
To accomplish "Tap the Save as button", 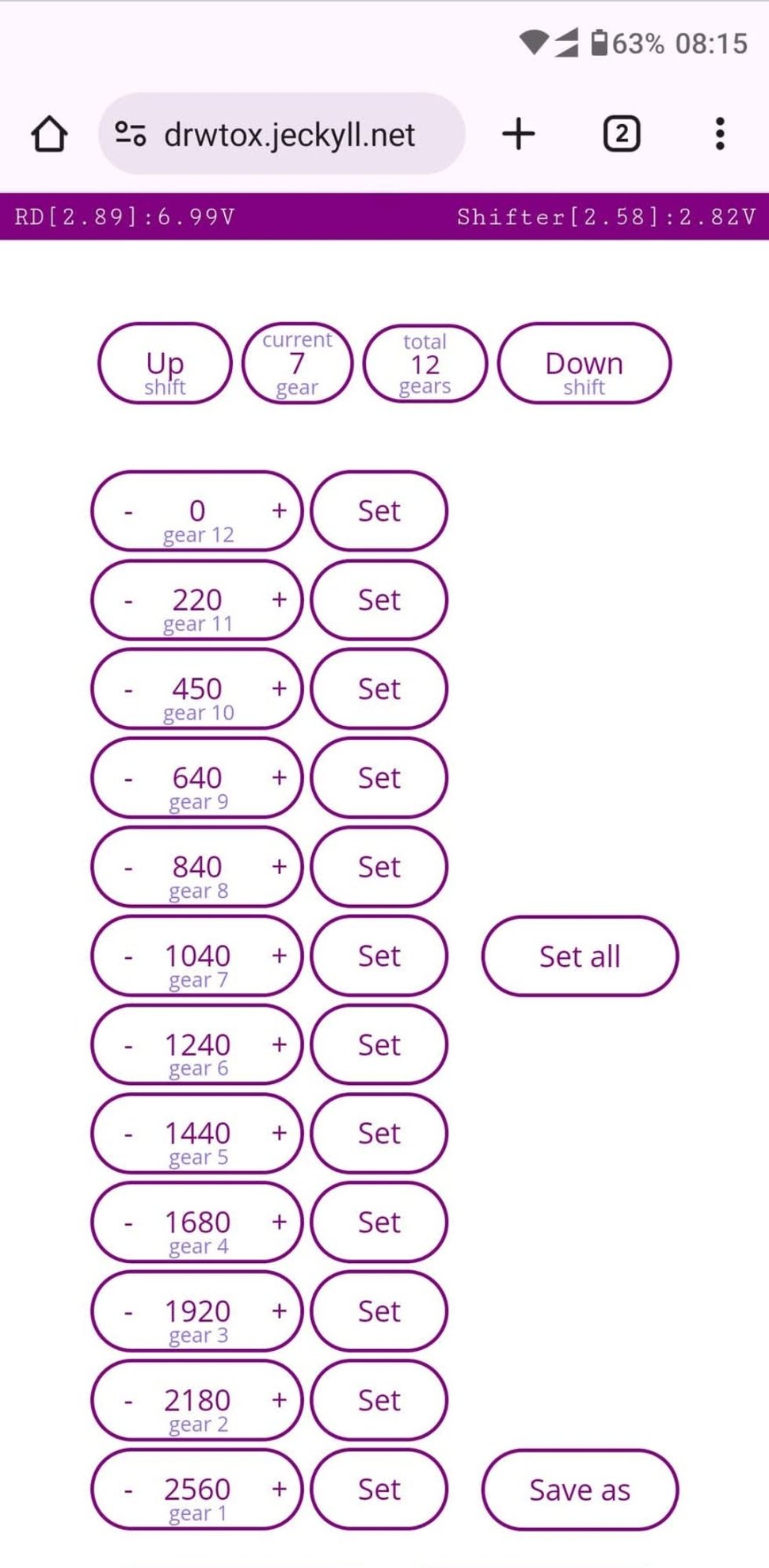I will (579, 1490).
